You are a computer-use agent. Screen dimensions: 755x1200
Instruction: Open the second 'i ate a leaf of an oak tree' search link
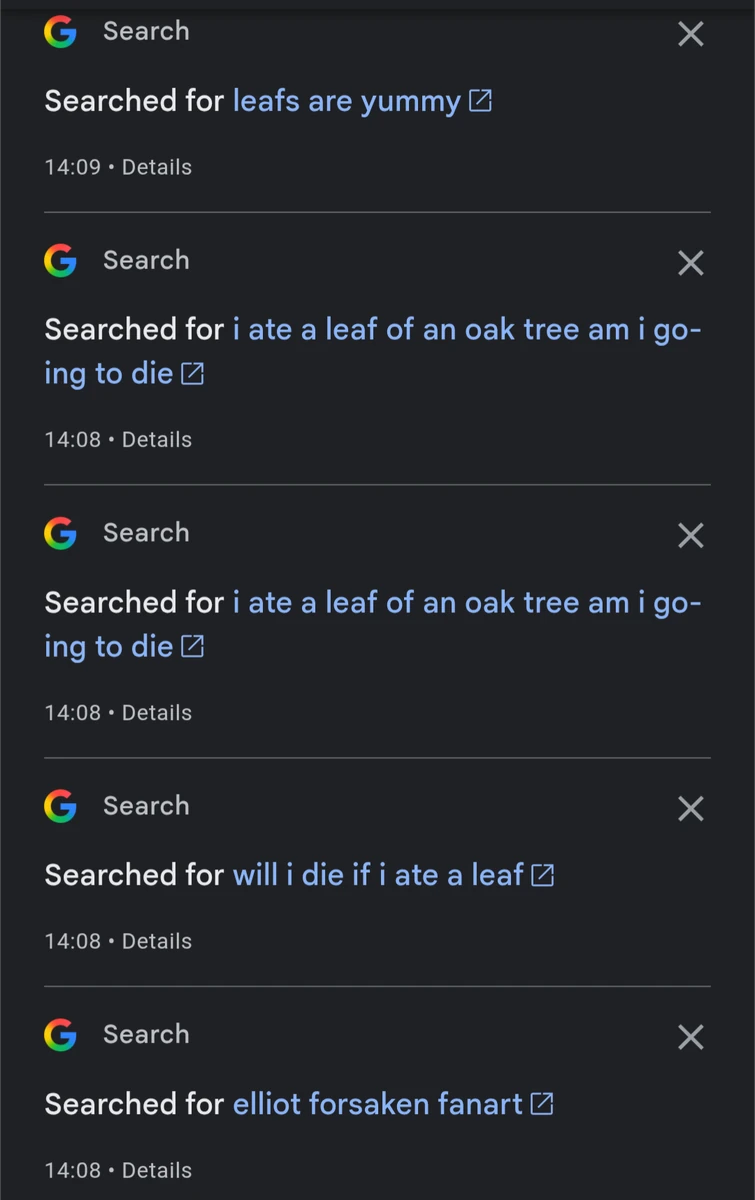point(400,602)
